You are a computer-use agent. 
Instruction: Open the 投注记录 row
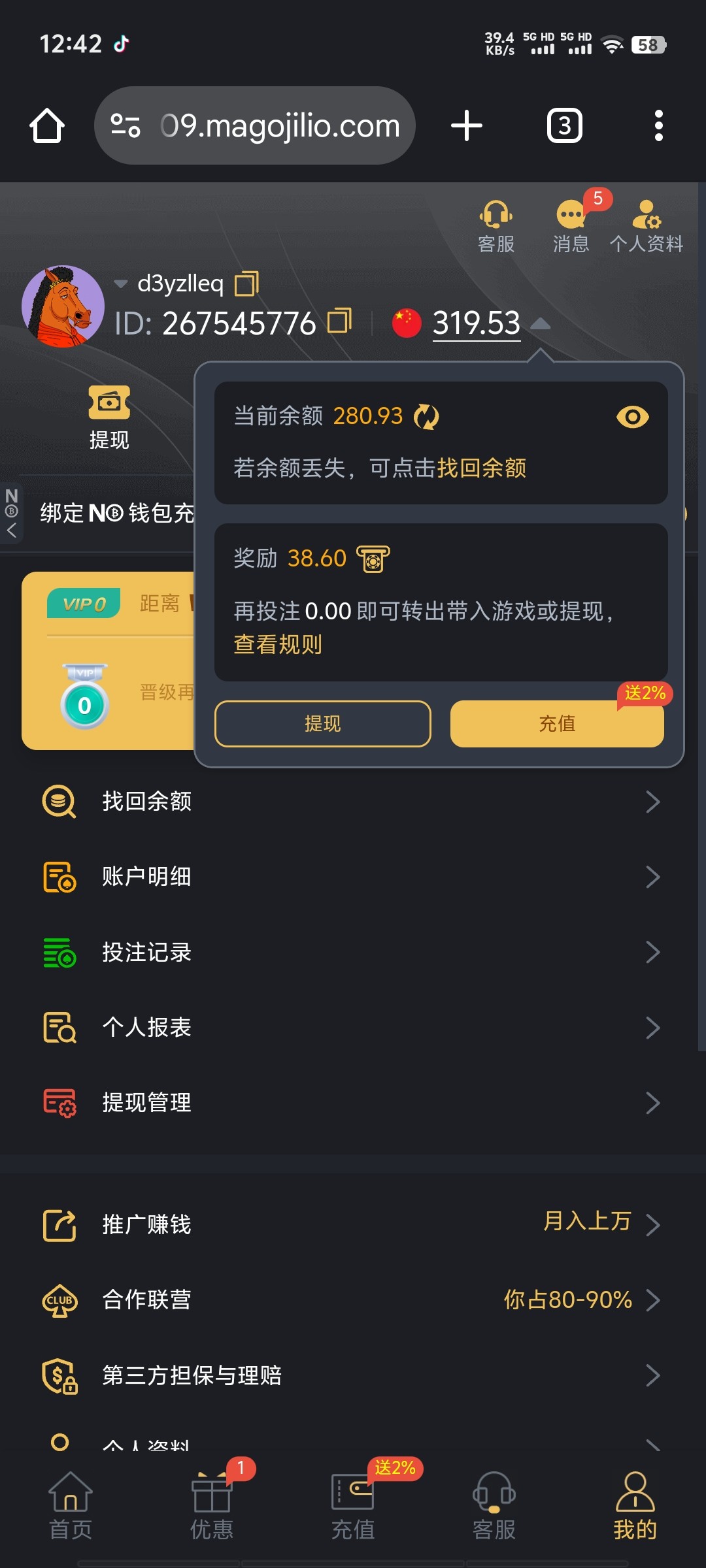point(353,952)
